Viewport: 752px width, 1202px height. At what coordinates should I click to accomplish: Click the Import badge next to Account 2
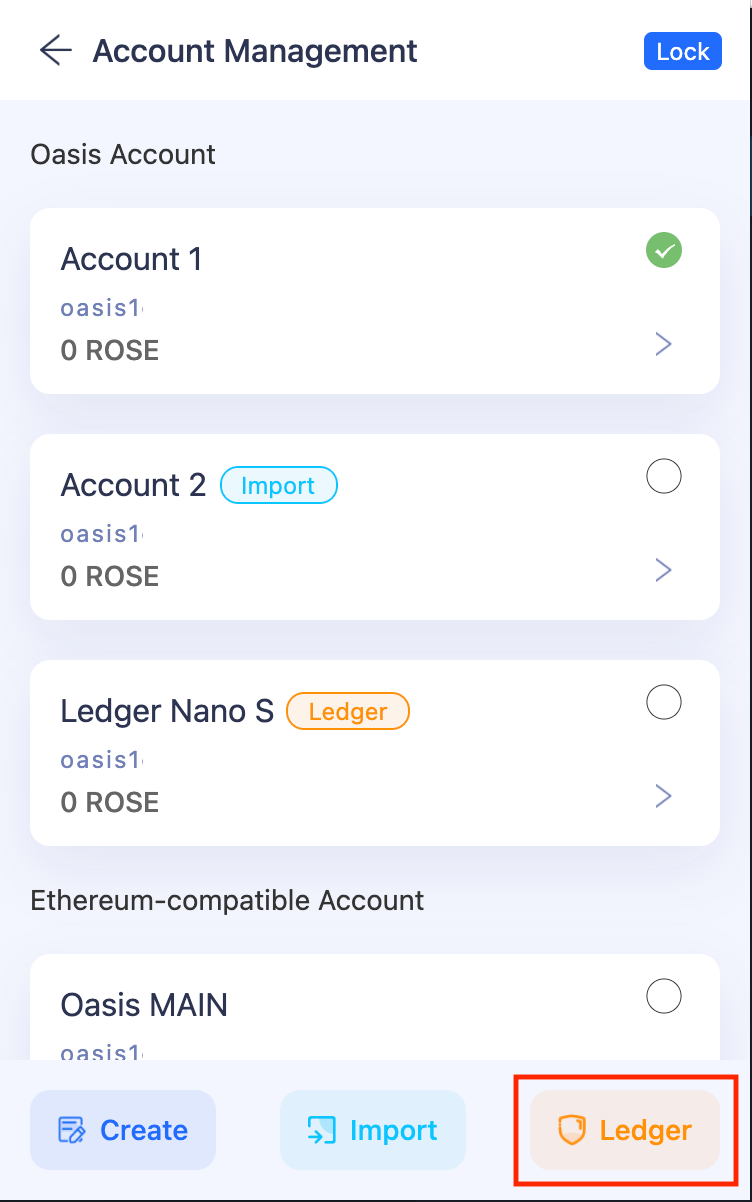(278, 485)
